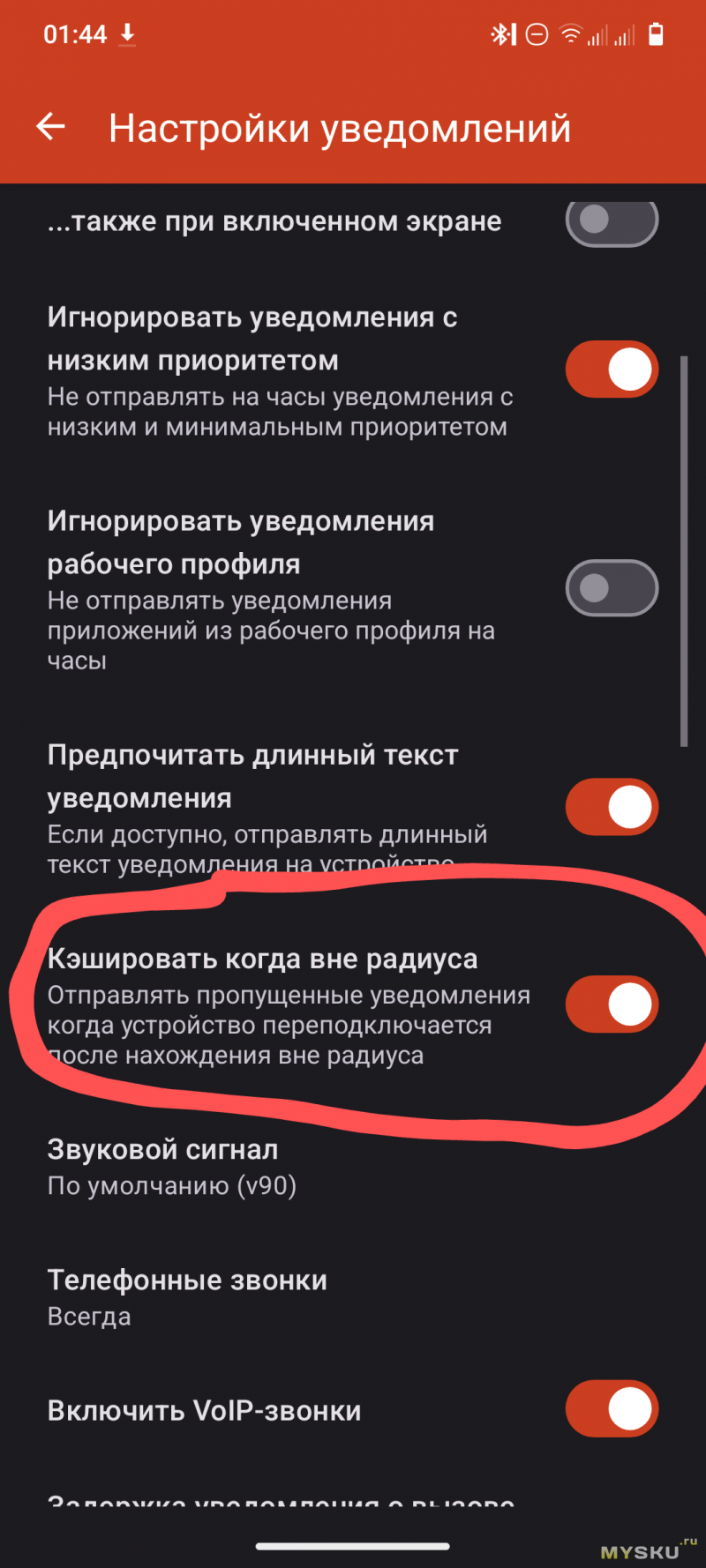Switch off Кэшировать когда вне радиуса
The image size is (706, 1568).
(x=612, y=1004)
